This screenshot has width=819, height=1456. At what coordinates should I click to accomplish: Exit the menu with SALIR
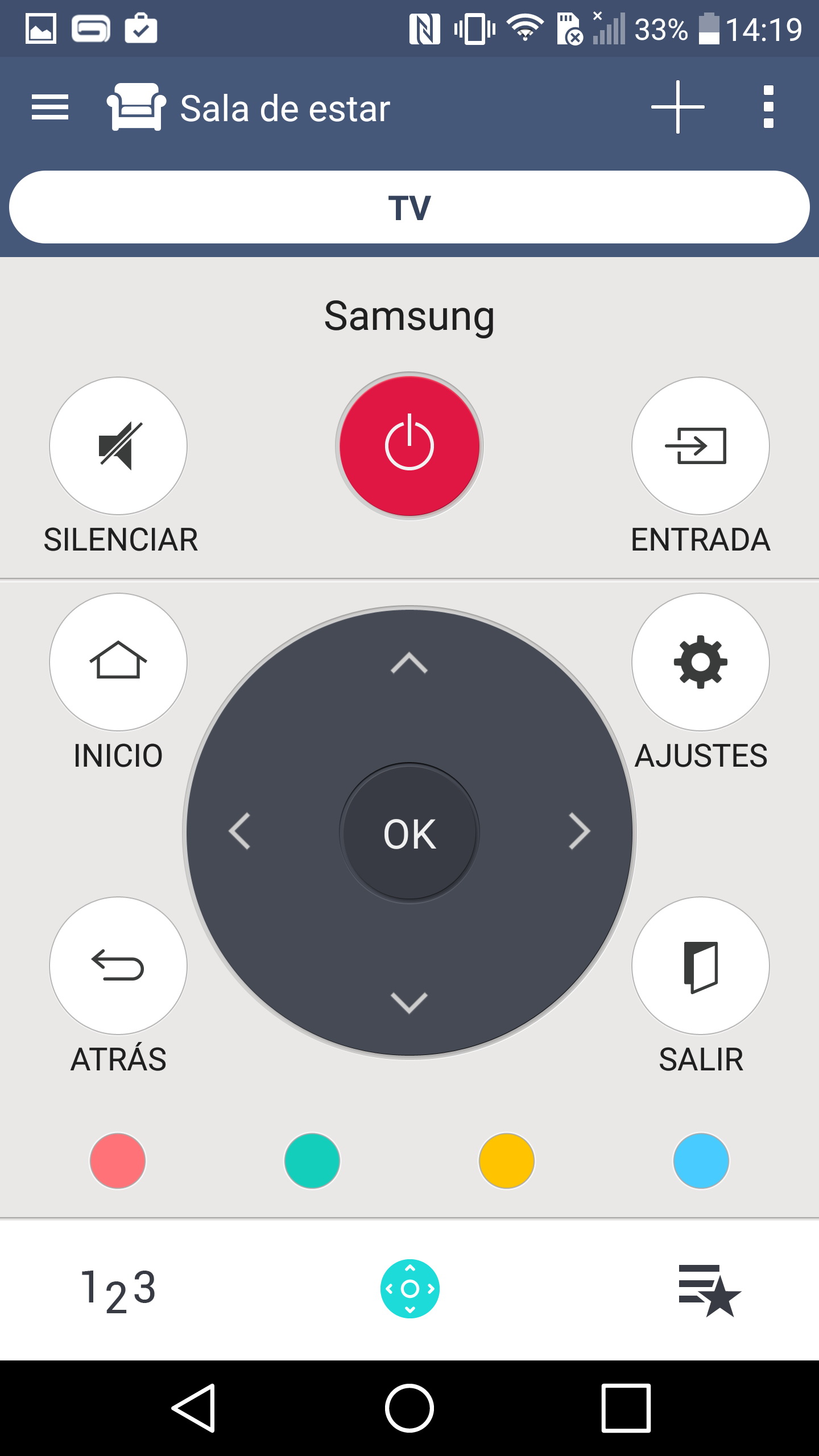point(700,966)
